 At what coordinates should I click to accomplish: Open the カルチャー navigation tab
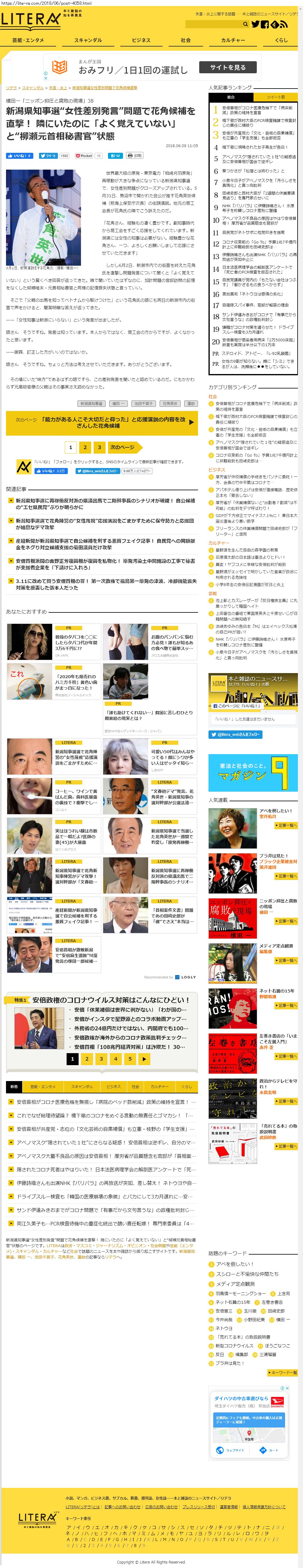tap(233, 40)
